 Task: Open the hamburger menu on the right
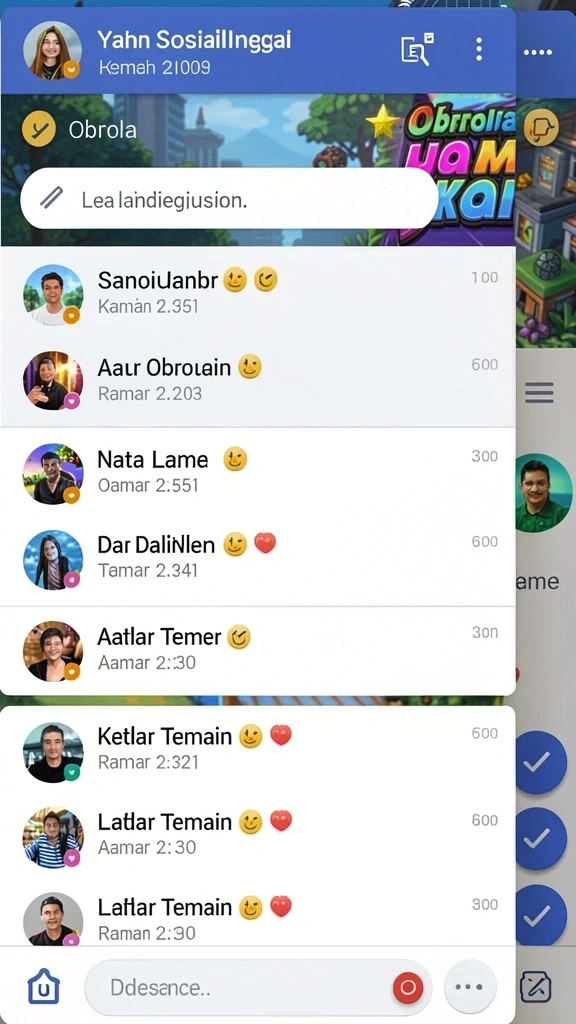(539, 393)
